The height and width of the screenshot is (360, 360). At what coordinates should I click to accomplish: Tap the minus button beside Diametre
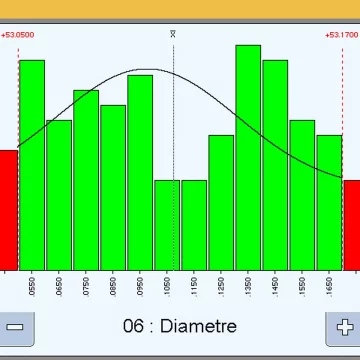pos(16,329)
